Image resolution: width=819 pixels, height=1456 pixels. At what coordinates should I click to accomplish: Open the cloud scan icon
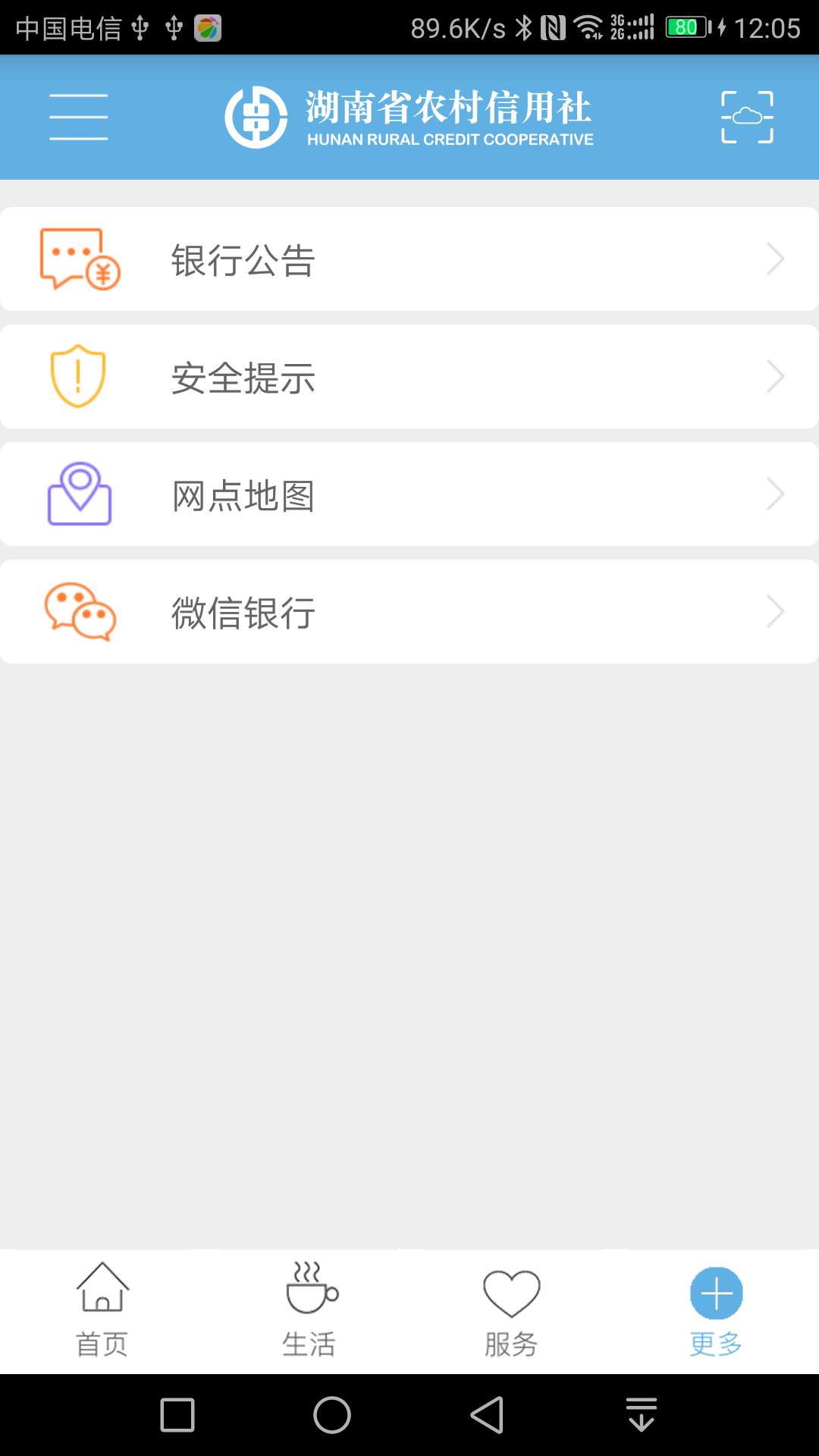[747, 117]
